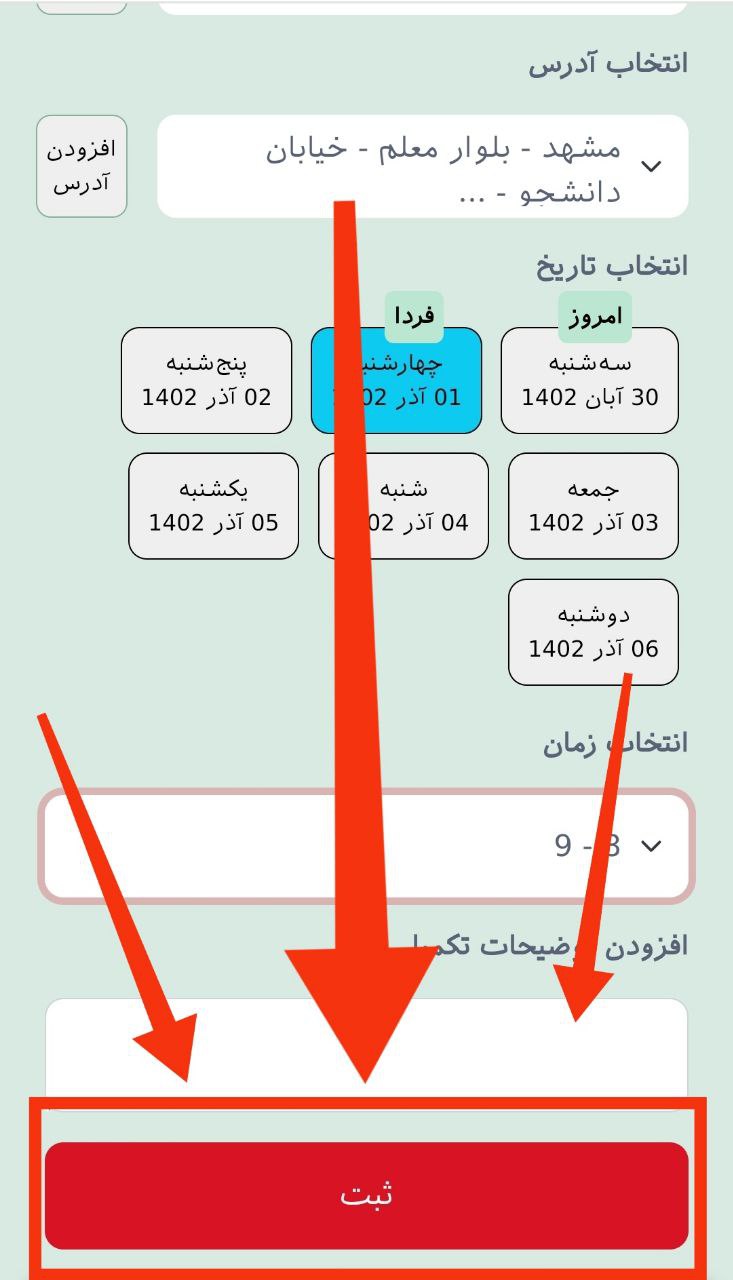Image resolution: width=733 pixels, height=1280 pixels.
Task: Select سه‌شنبه 30 آبان 1402
Action: (x=589, y=380)
